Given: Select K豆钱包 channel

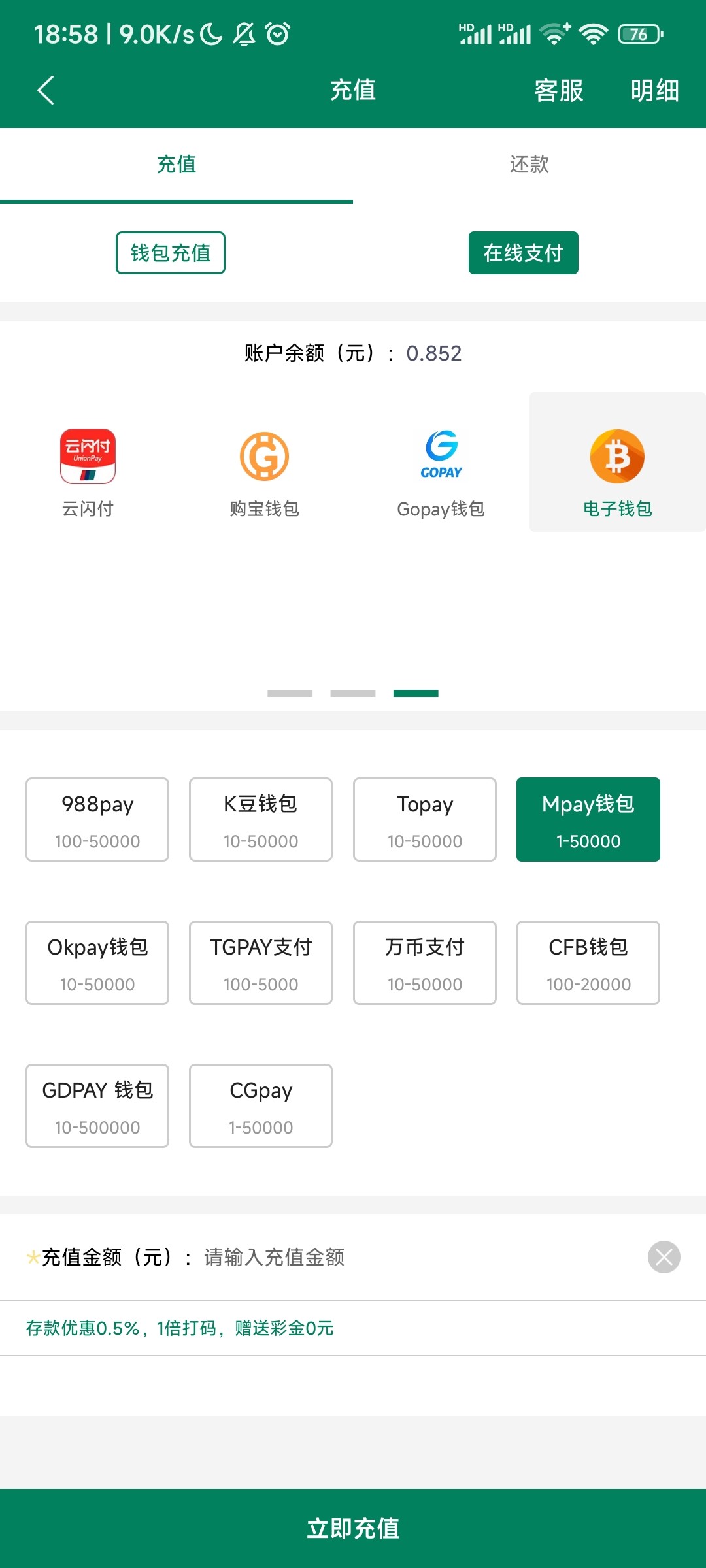Looking at the screenshot, I should point(261,819).
